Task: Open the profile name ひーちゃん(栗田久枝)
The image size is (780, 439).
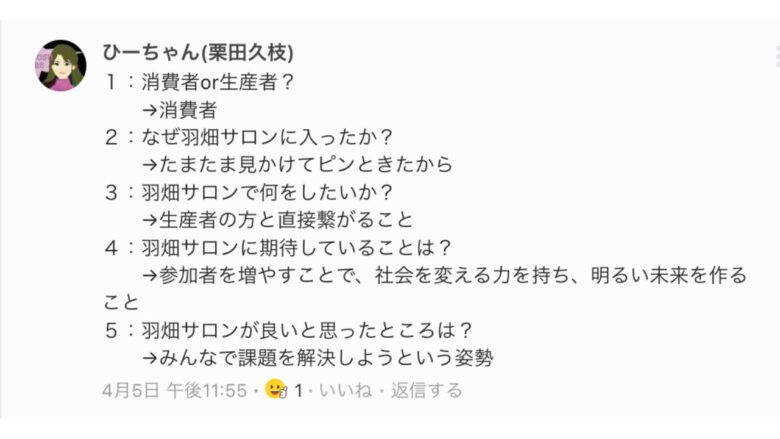Action: click(x=198, y=53)
